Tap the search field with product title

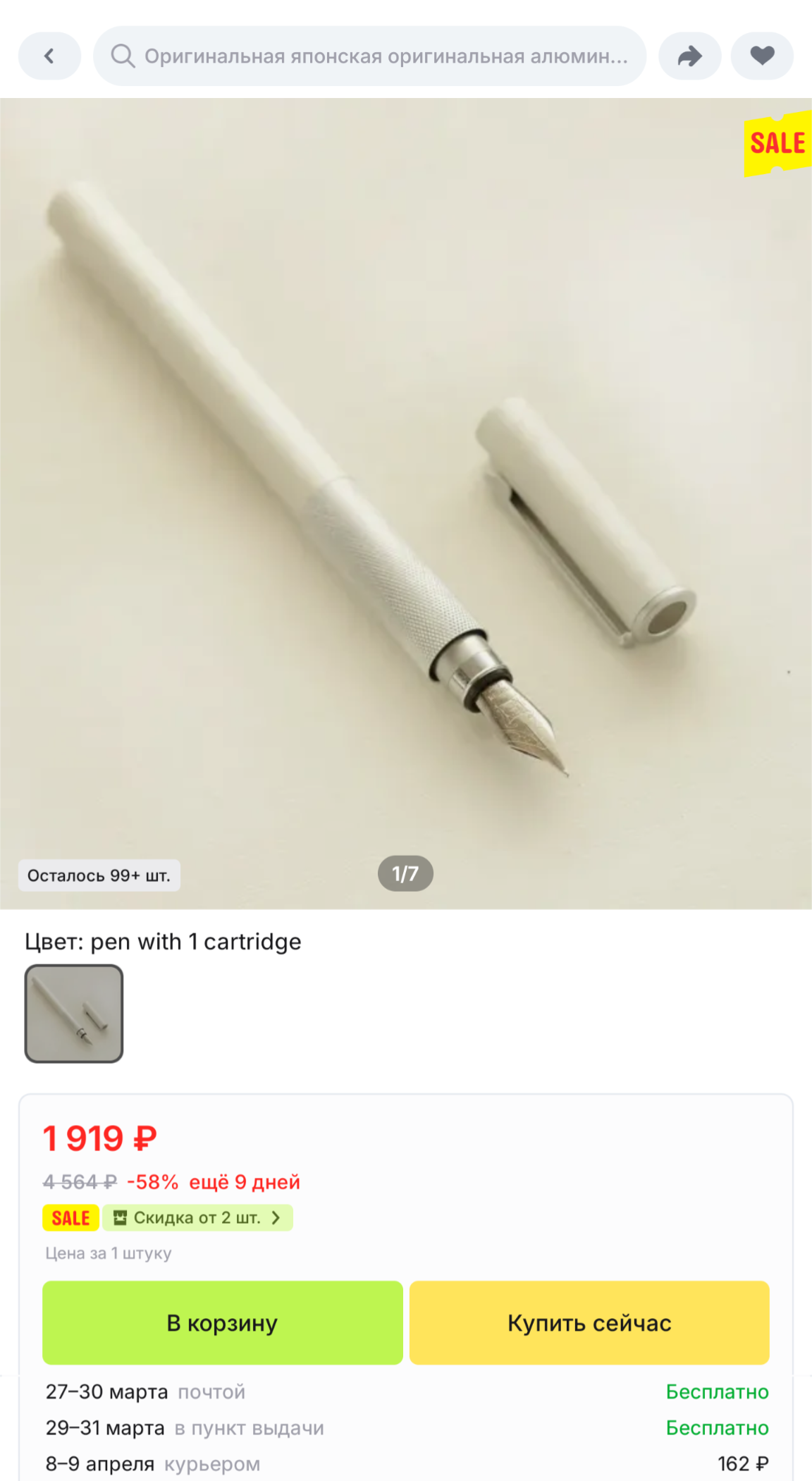pyautogui.click(x=370, y=56)
